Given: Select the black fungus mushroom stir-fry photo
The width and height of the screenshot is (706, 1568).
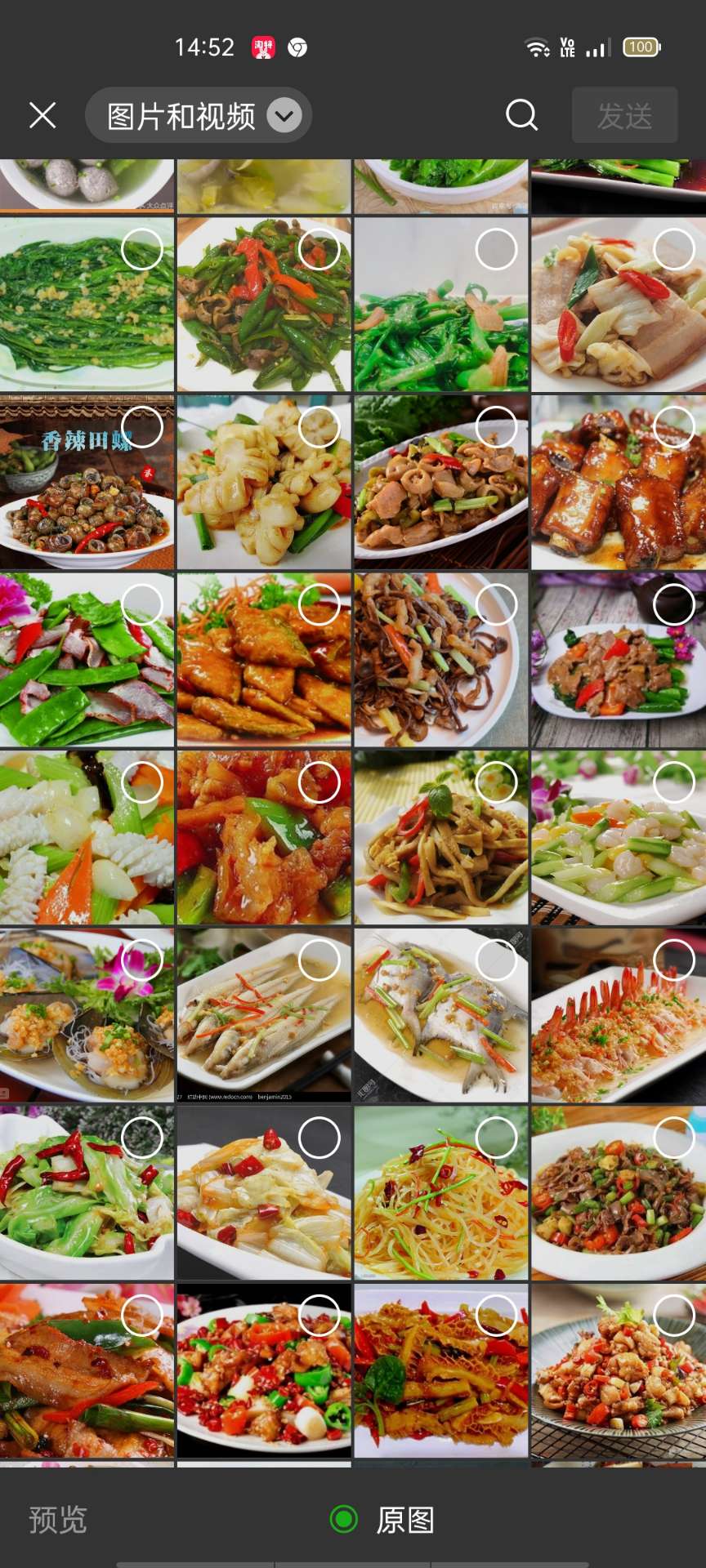Looking at the screenshot, I should (x=496, y=605).
